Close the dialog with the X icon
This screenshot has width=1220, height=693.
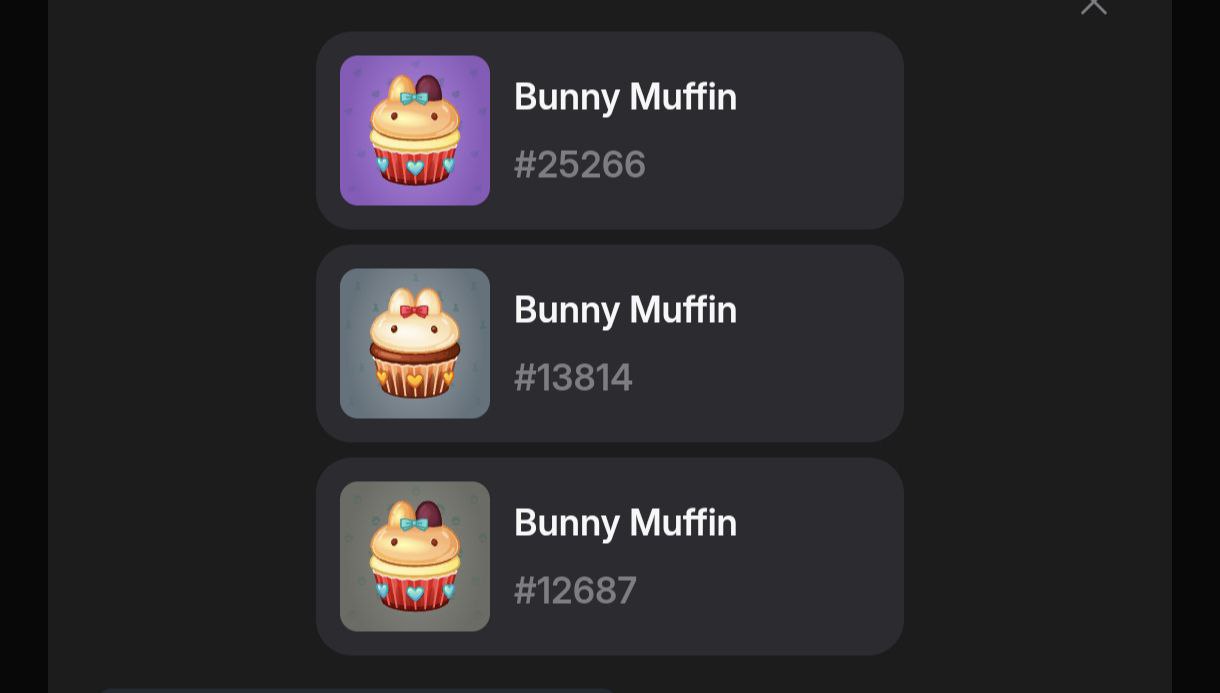click(1093, 6)
